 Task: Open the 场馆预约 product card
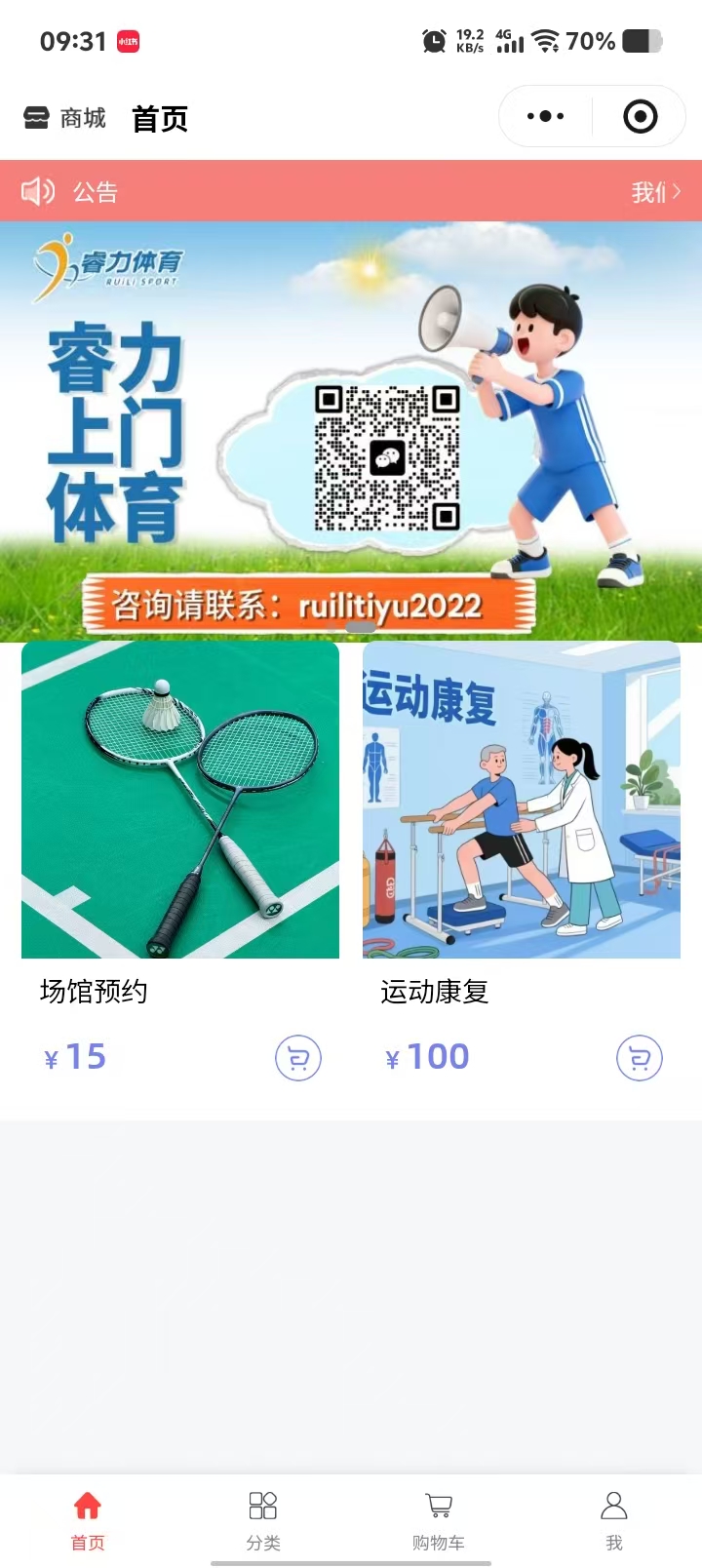click(x=180, y=800)
